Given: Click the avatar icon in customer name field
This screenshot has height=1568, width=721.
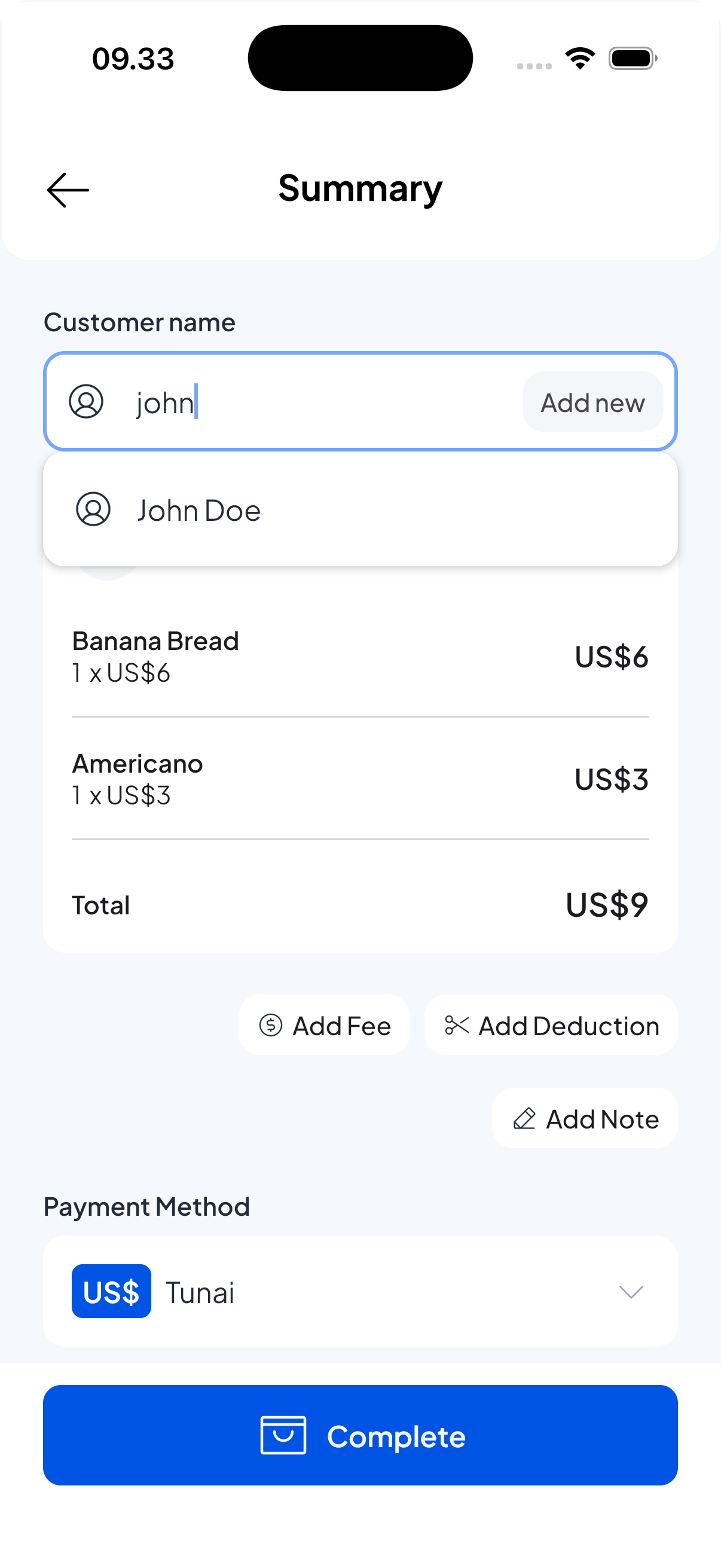Looking at the screenshot, I should coord(87,402).
